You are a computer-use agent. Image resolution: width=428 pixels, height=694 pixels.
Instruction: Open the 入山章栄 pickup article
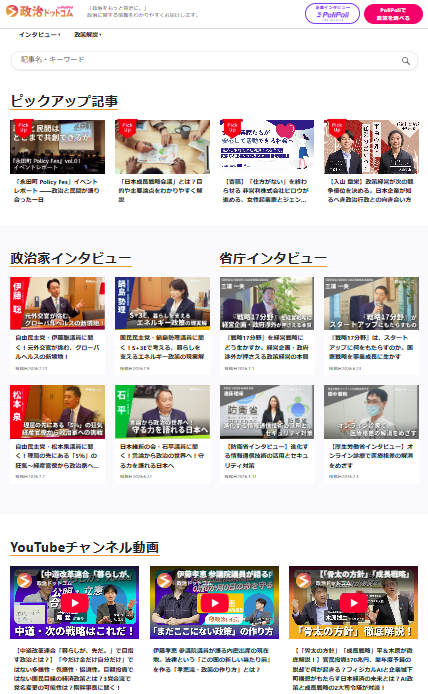point(371,162)
